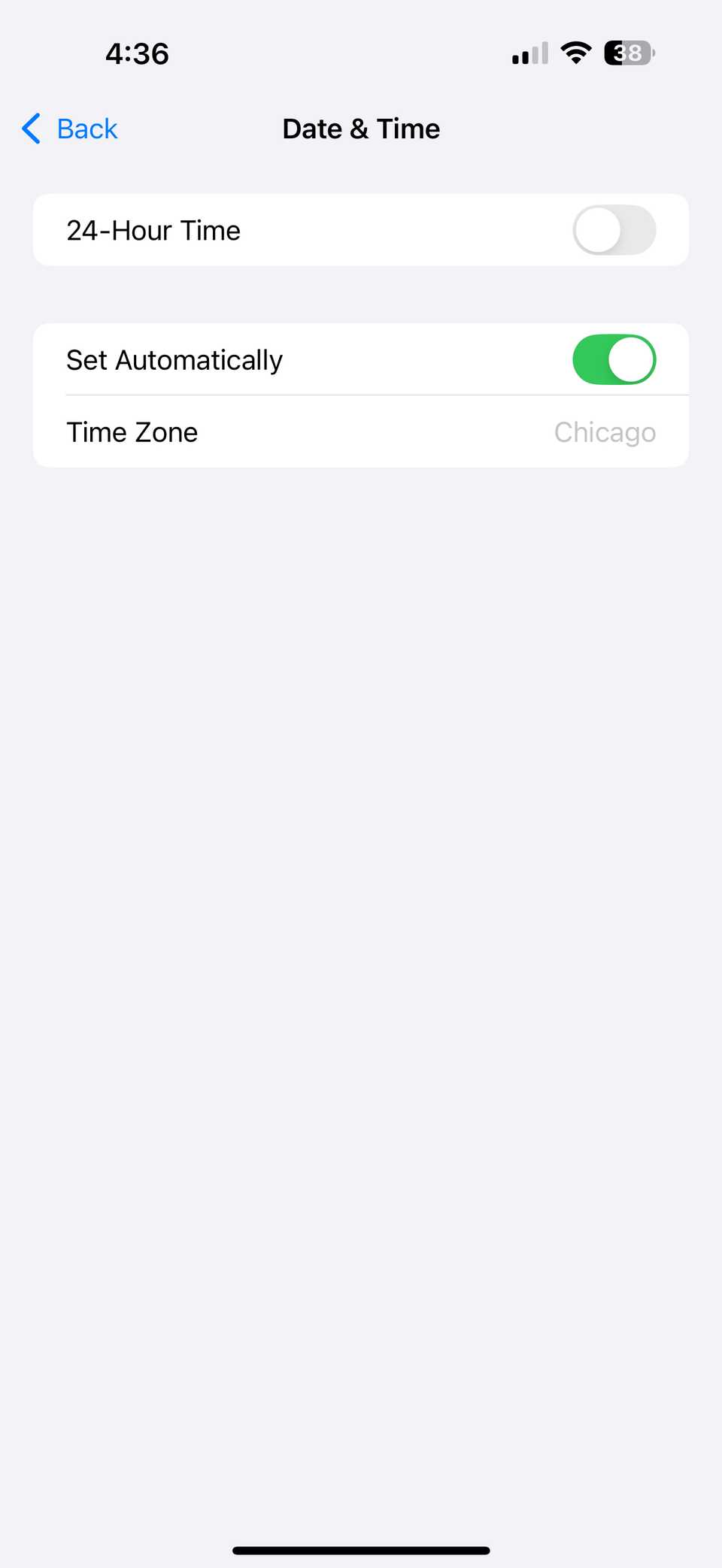Screen dimensions: 722x1568
Task: Turn on the 24-Hour Time switch
Action: pyautogui.click(x=614, y=230)
